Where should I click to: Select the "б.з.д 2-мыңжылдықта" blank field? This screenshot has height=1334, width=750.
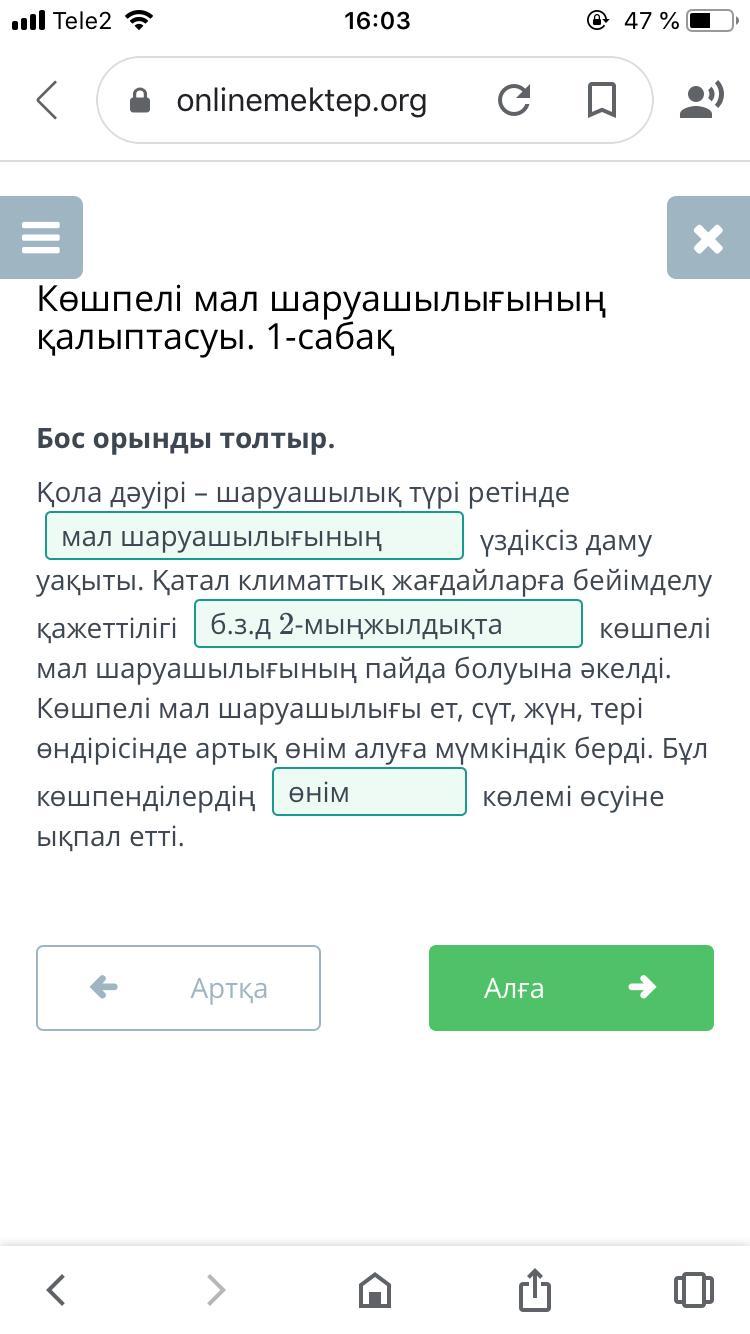[x=388, y=624]
